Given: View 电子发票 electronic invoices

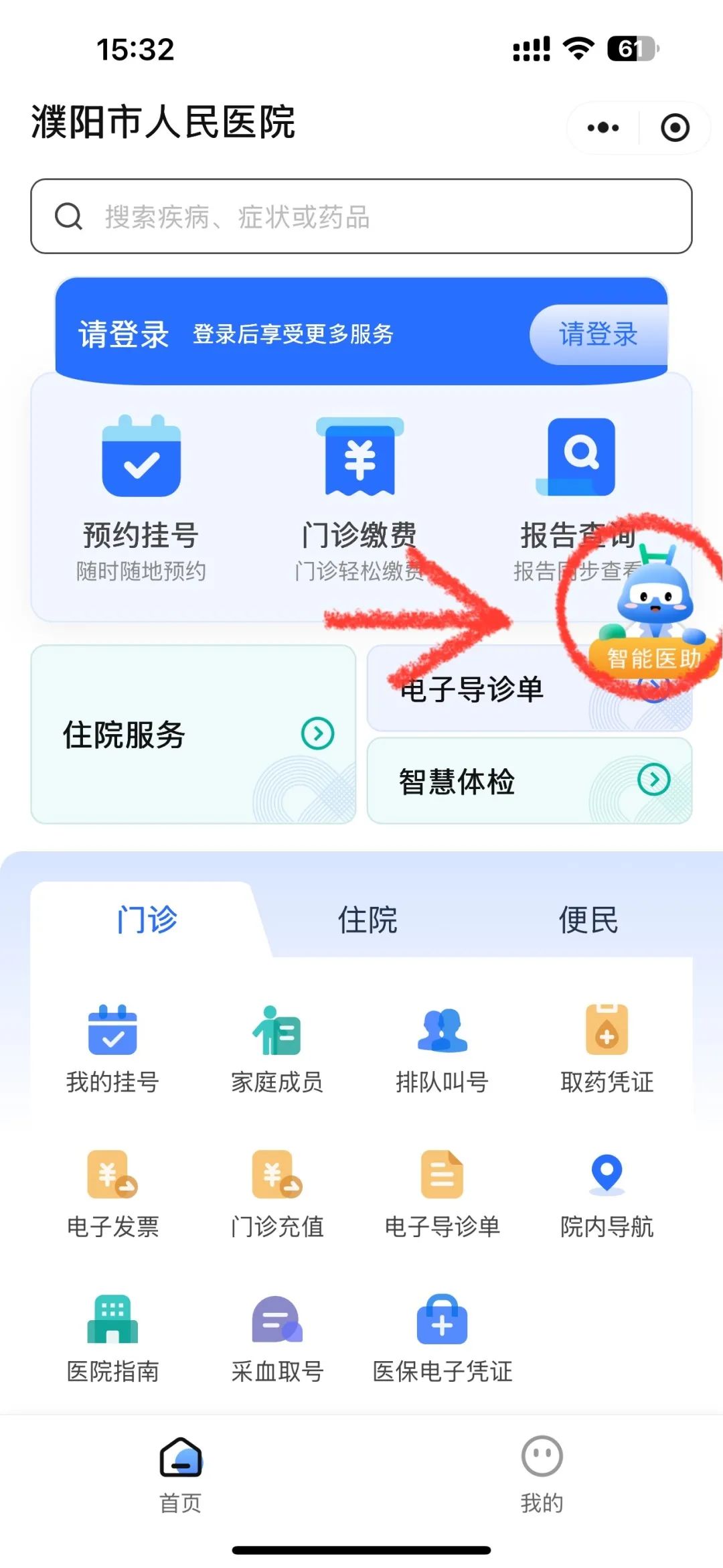Looking at the screenshot, I should (112, 1194).
